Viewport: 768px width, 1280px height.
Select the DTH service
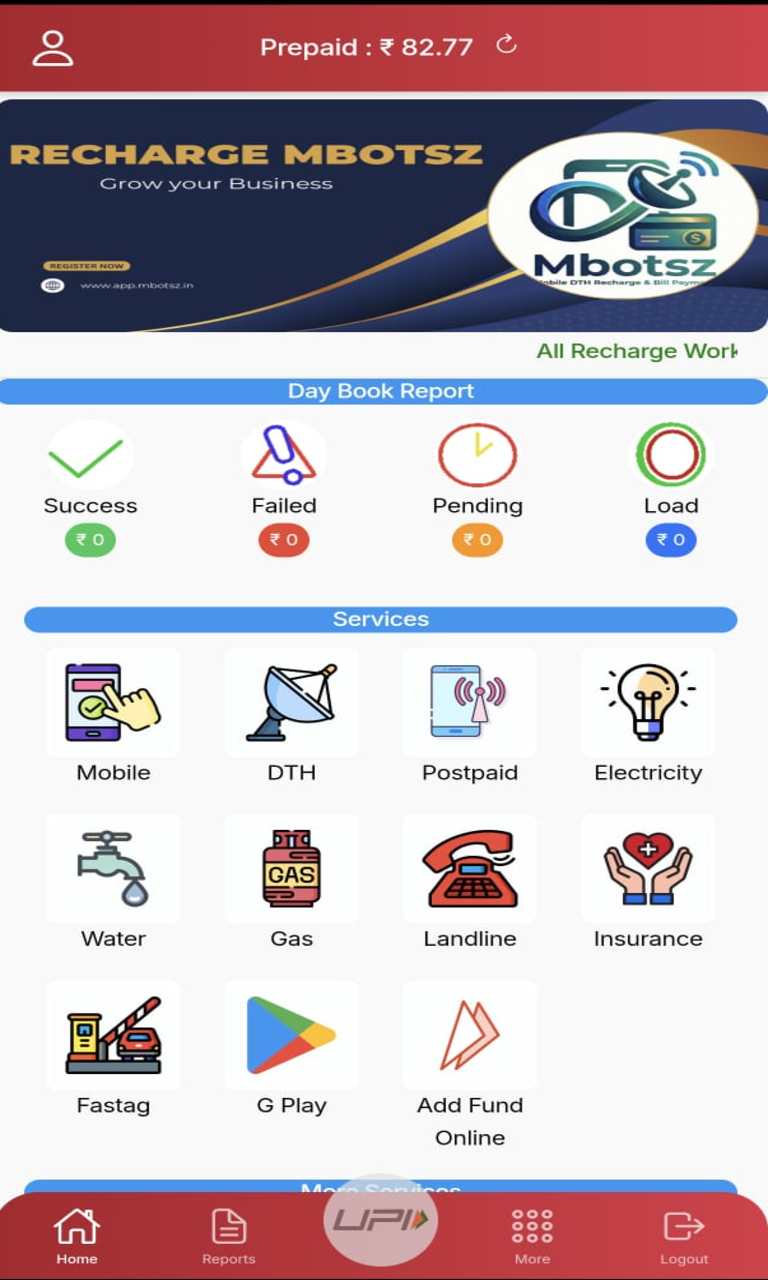pos(291,703)
